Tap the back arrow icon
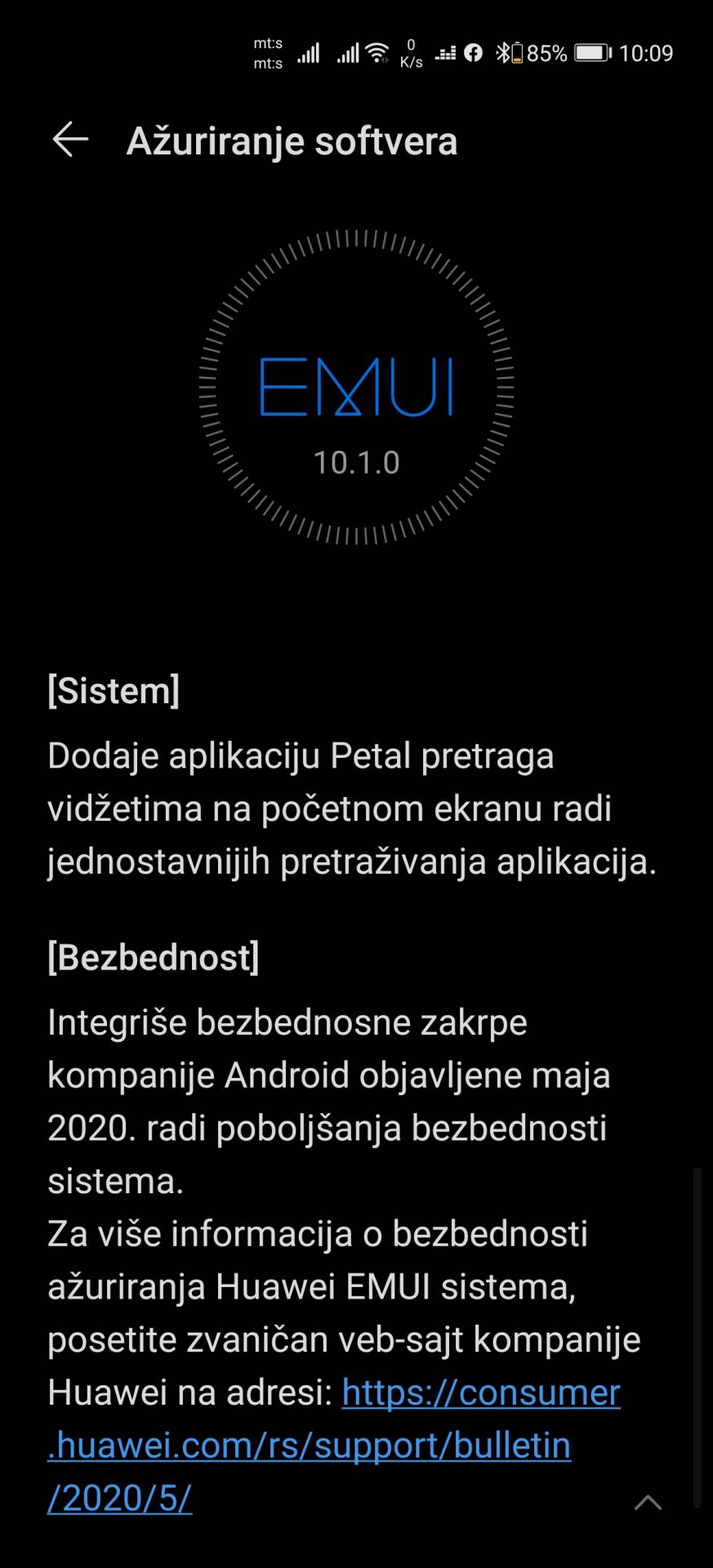713x1568 pixels. coord(70,140)
